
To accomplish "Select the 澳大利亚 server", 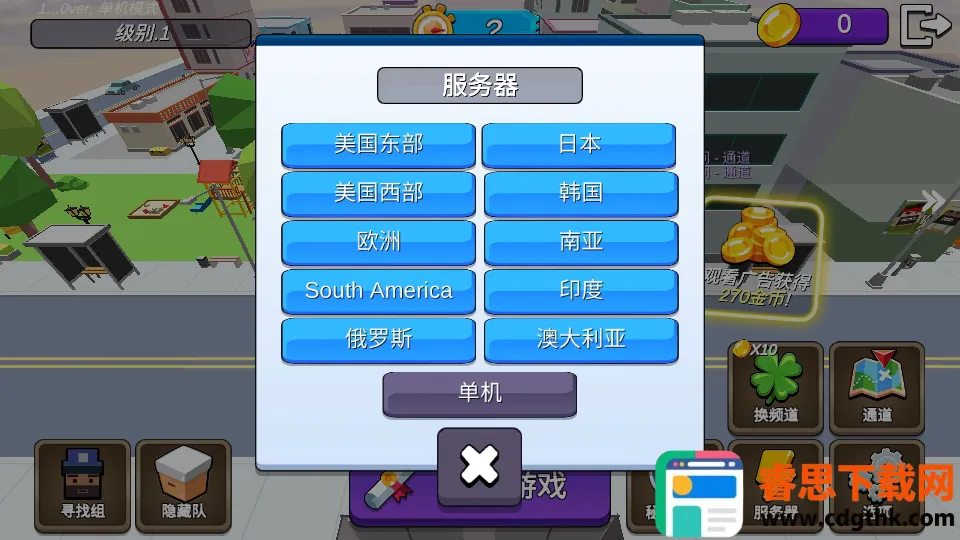I will (x=580, y=340).
